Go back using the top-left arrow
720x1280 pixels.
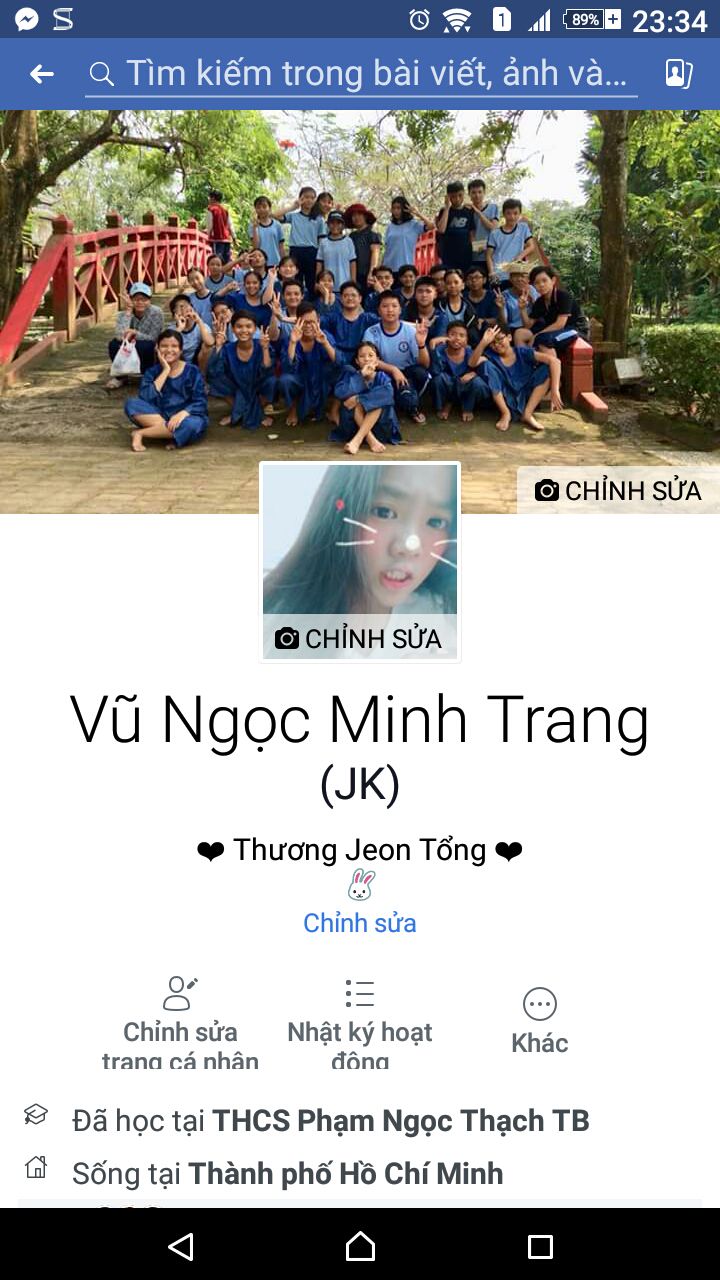(42, 74)
